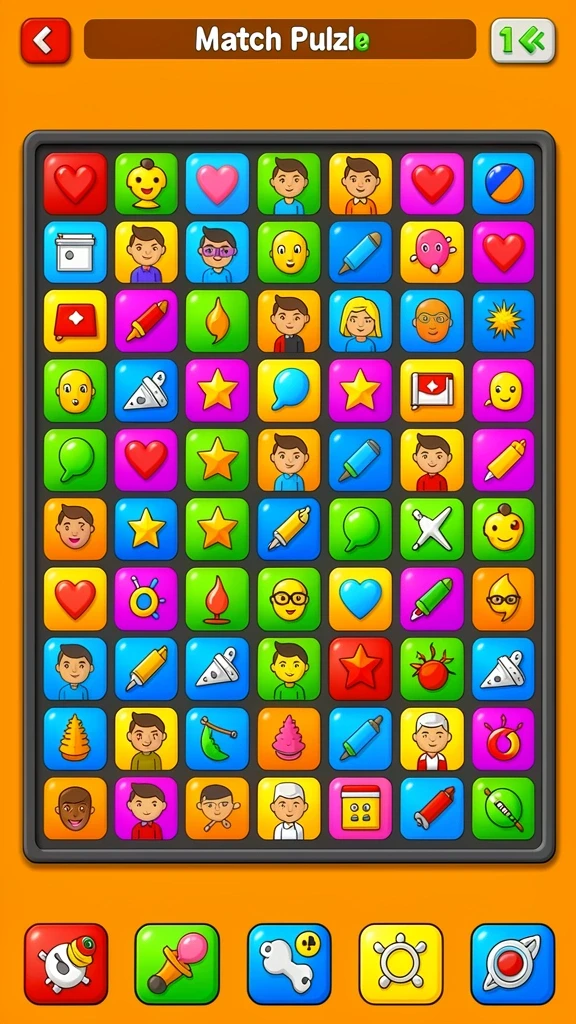The image size is (576, 1024).
Task: Tap the blue and orange ball tile
Action: tap(504, 184)
